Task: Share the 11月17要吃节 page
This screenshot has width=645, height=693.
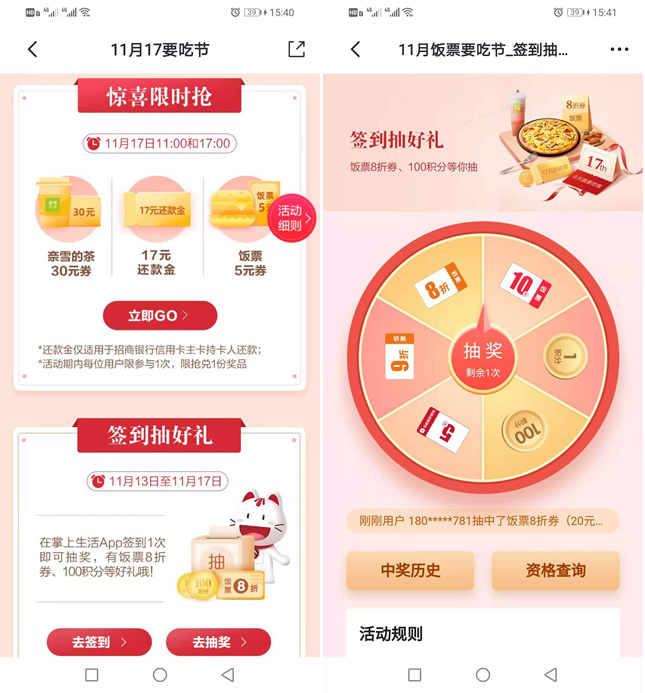Action: click(296, 49)
